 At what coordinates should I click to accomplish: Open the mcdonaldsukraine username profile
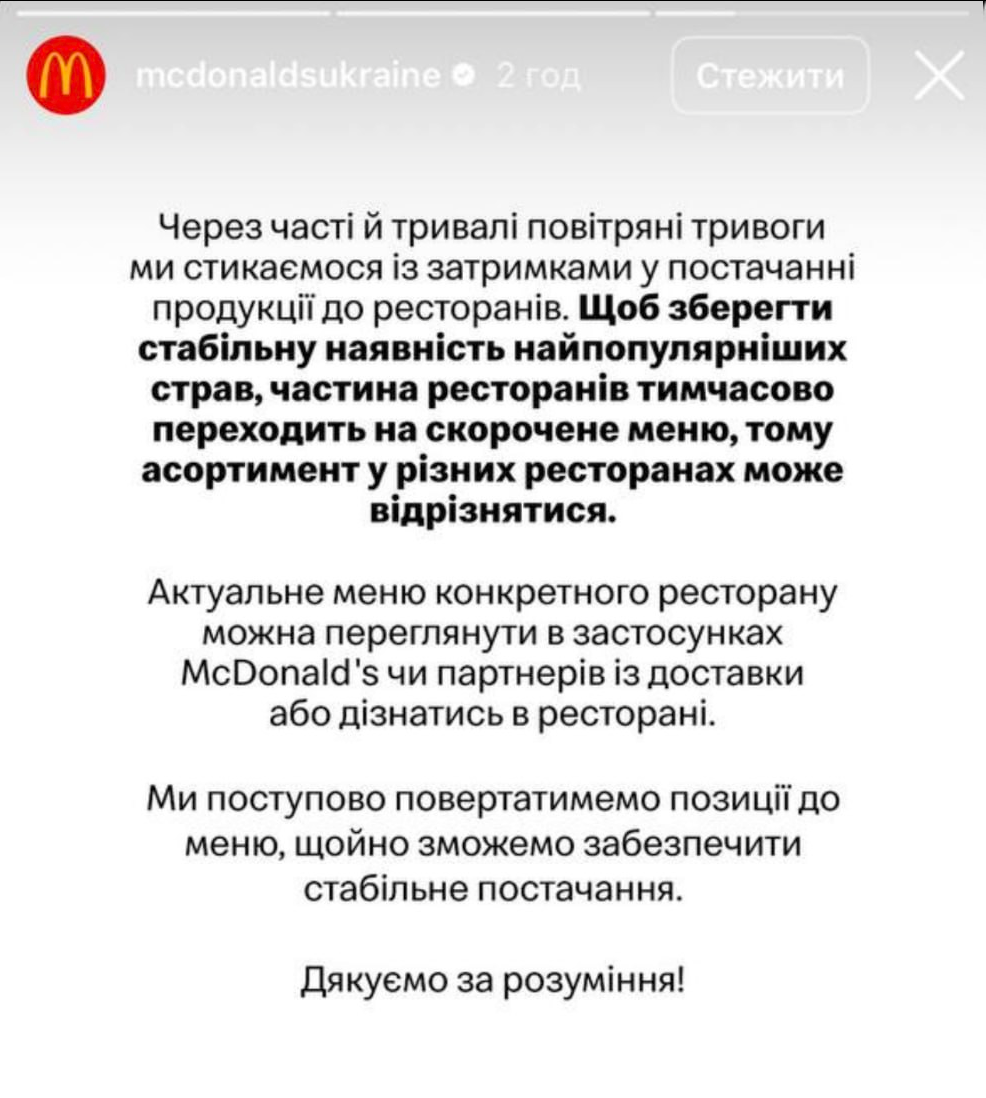pos(288,75)
